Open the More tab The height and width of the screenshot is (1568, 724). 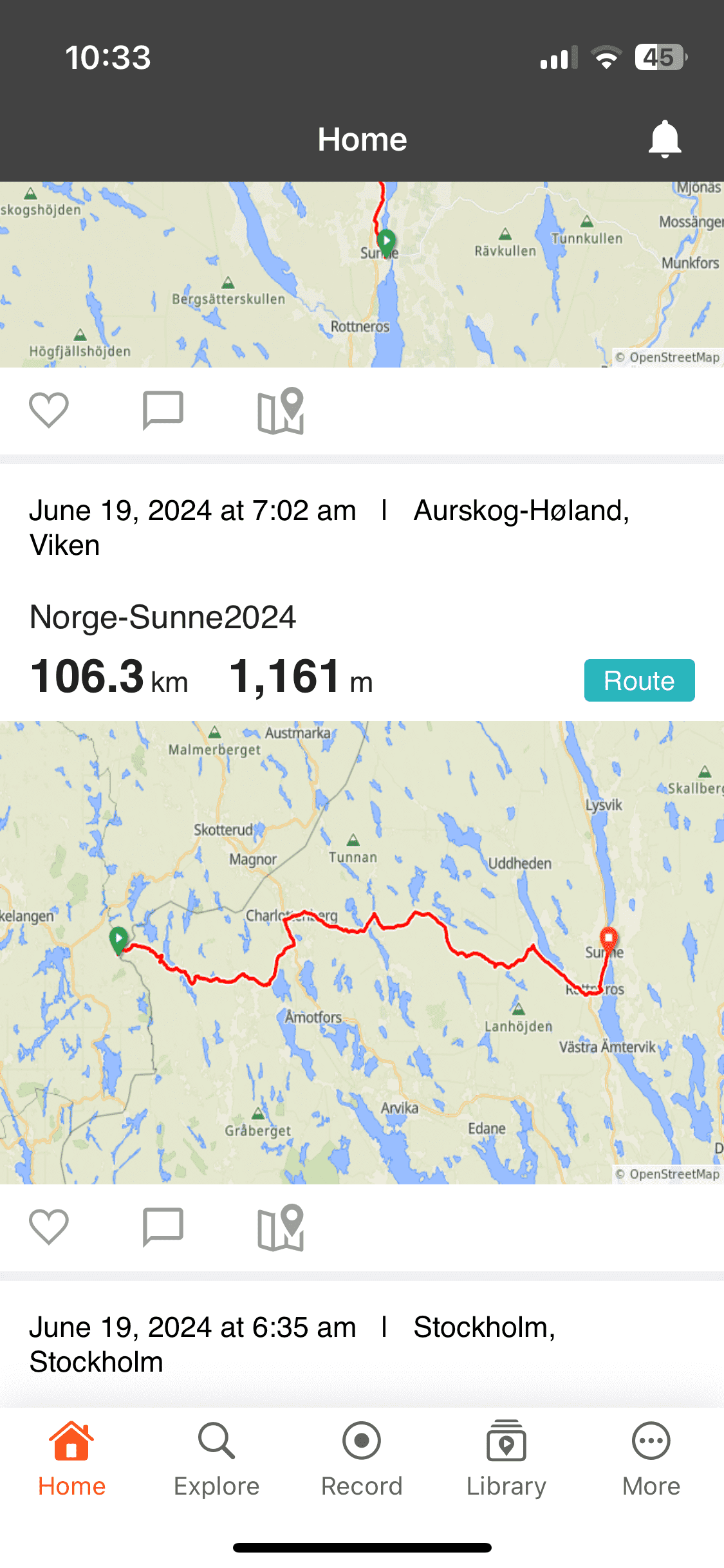pyautogui.click(x=651, y=1459)
